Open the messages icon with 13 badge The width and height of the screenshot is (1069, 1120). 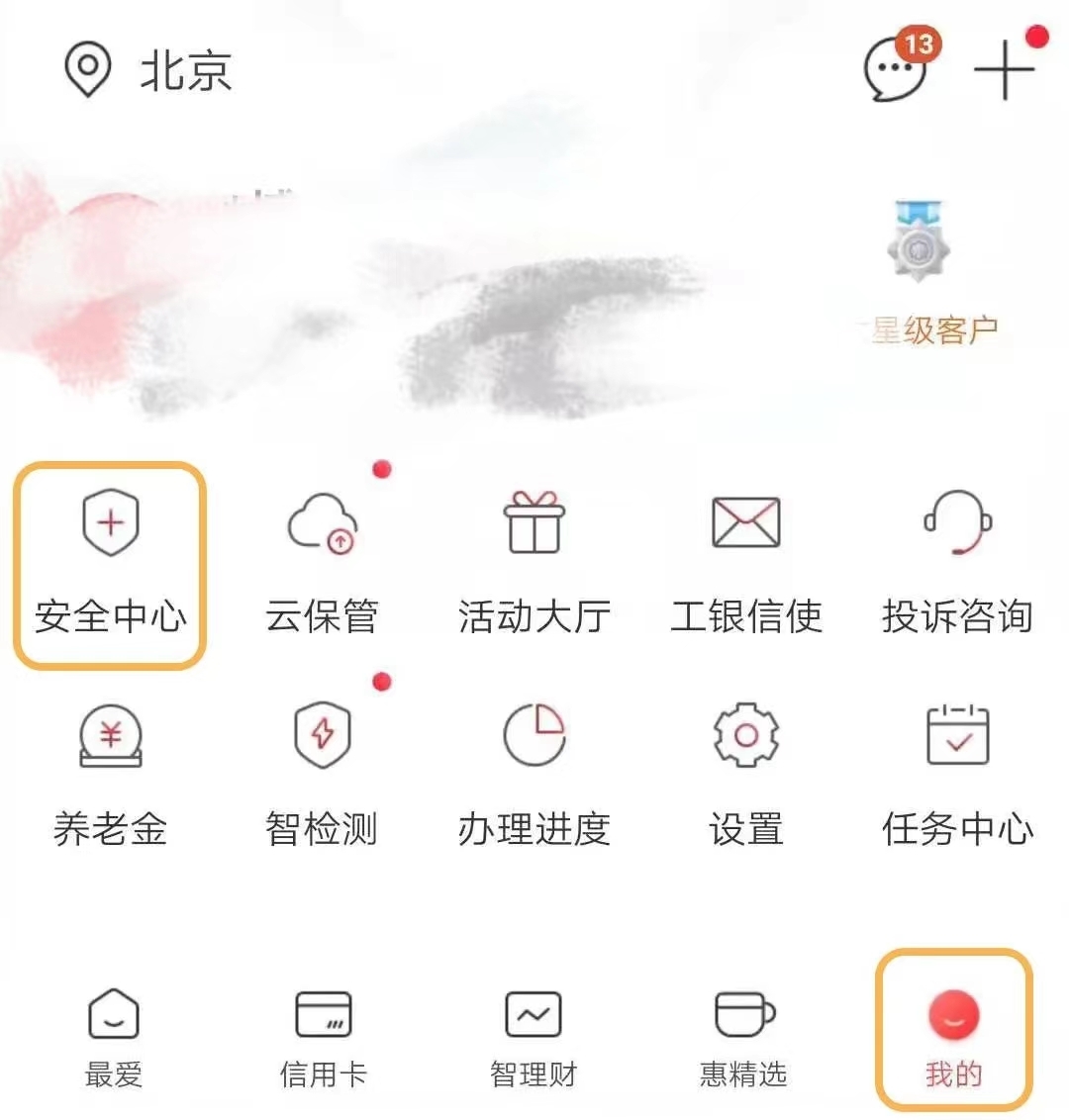pos(897,69)
